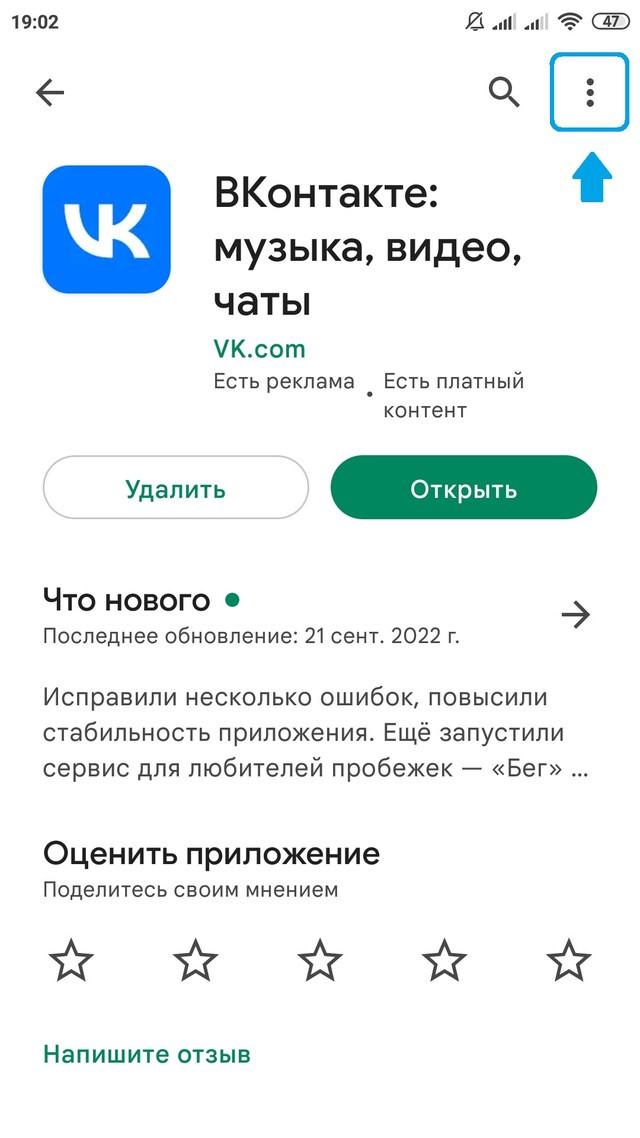The height and width of the screenshot is (1138, 640).
Task: Go back using the arrow icon
Action: coord(49,93)
